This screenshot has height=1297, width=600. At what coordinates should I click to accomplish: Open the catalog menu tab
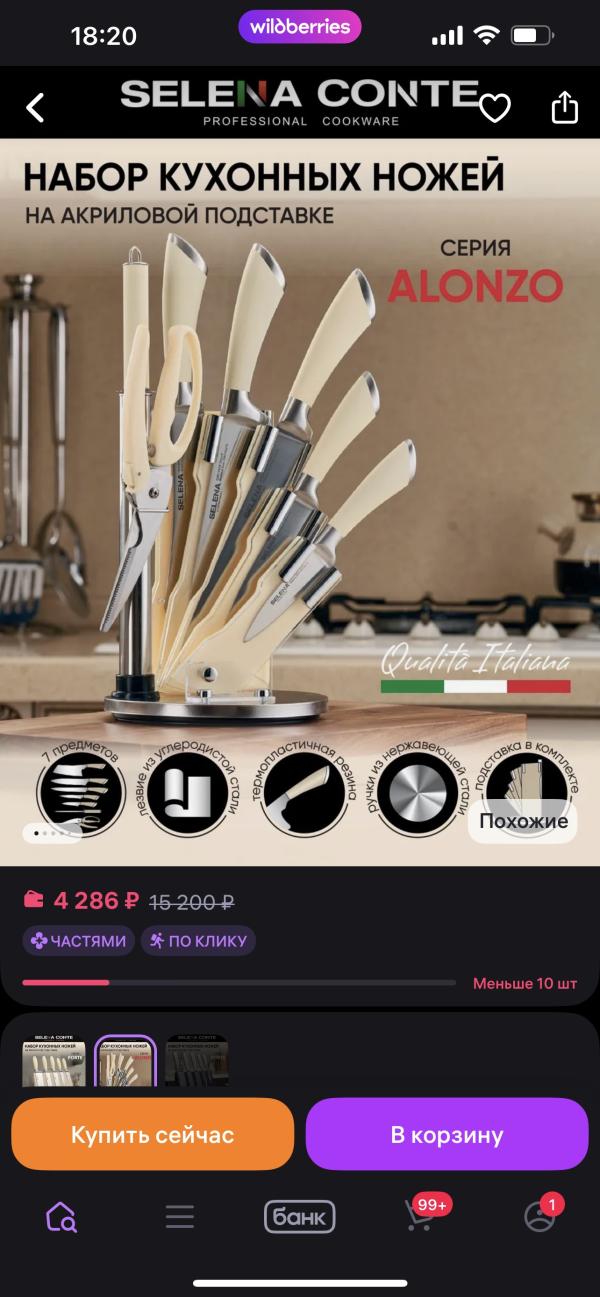(x=180, y=1217)
